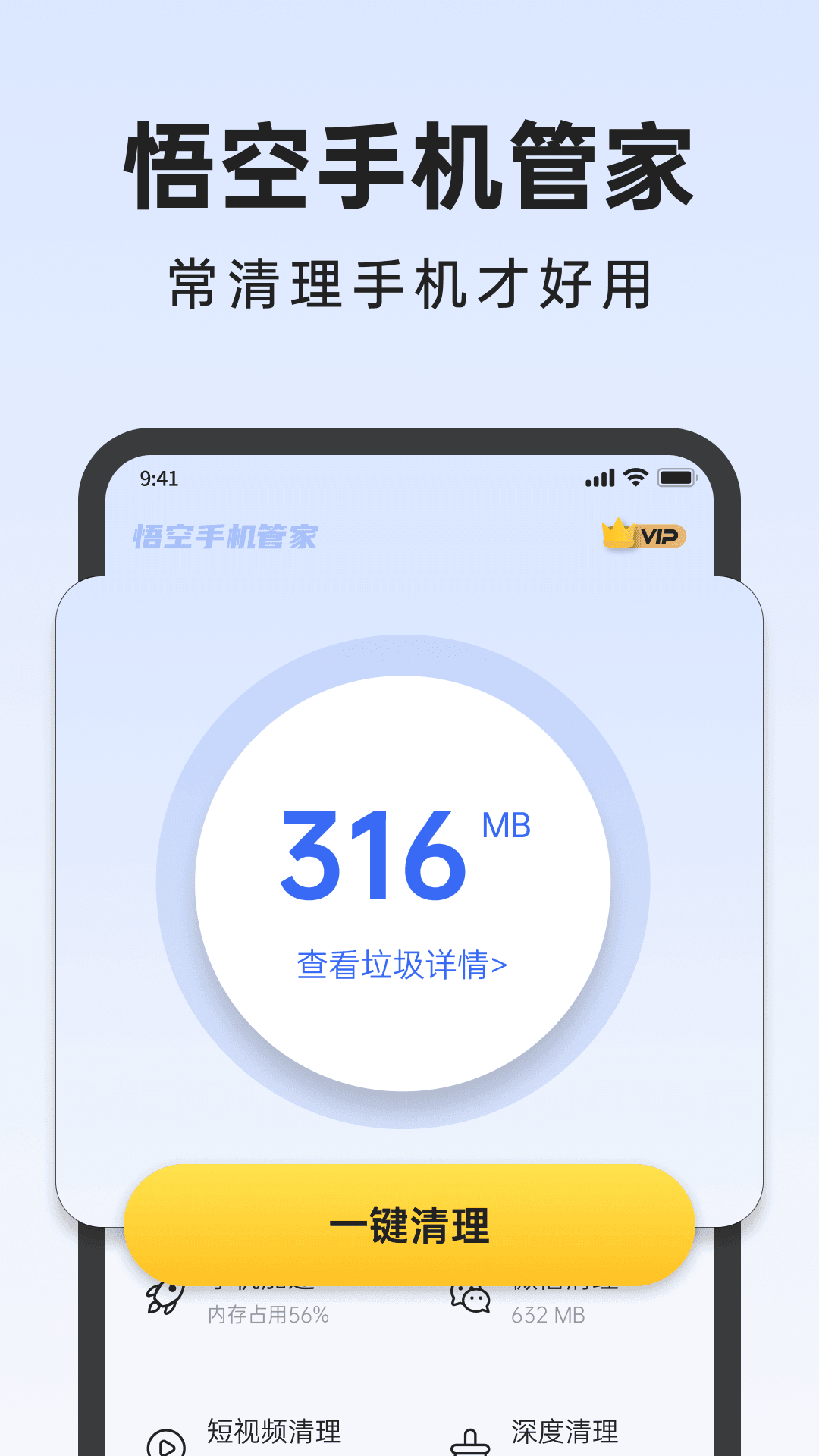Image resolution: width=819 pixels, height=1456 pixels.
Task: Click the 悟空手机管家 app title
Action: coord(226,536)
